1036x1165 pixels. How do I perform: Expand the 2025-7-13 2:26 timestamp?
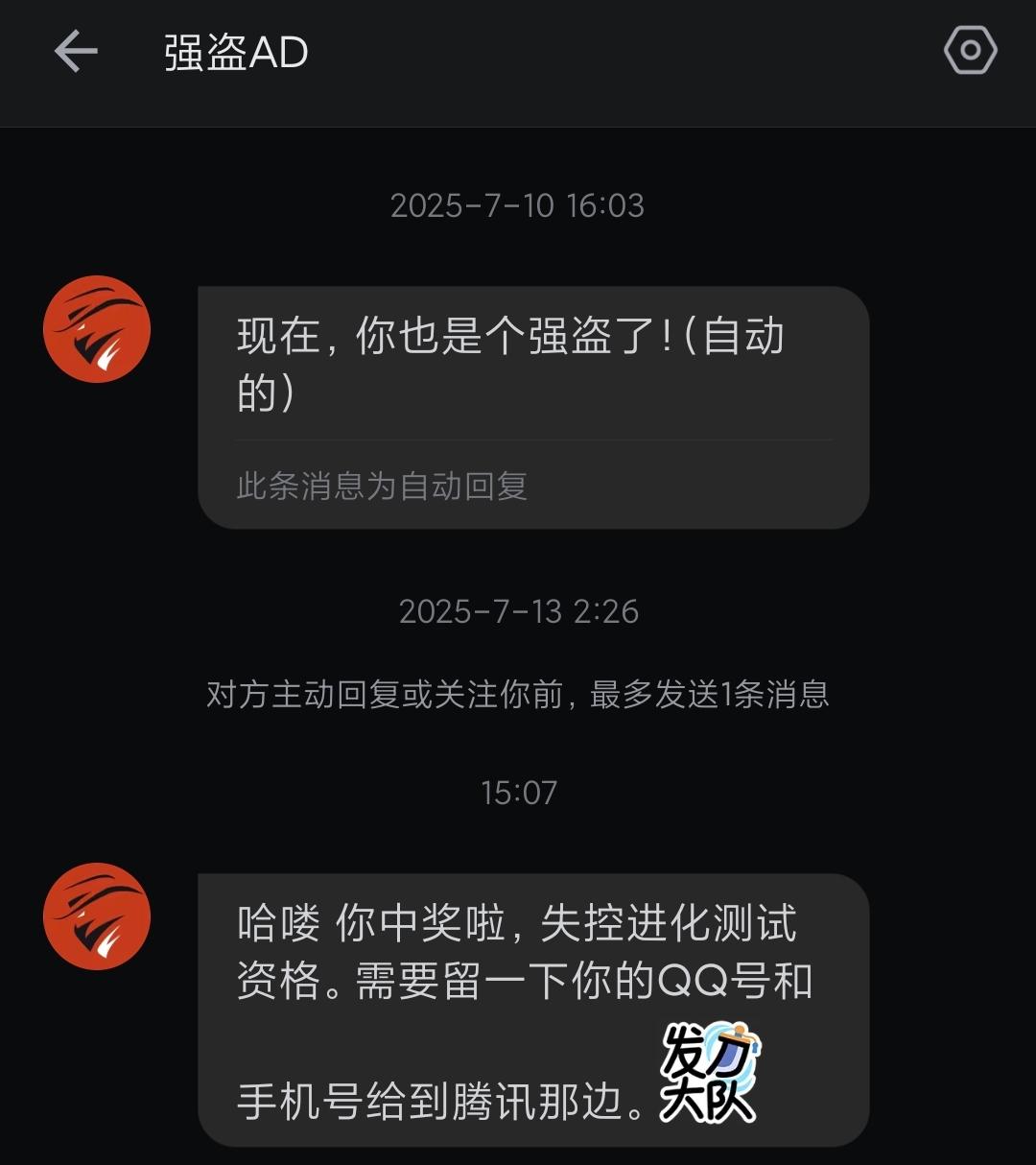518,611
